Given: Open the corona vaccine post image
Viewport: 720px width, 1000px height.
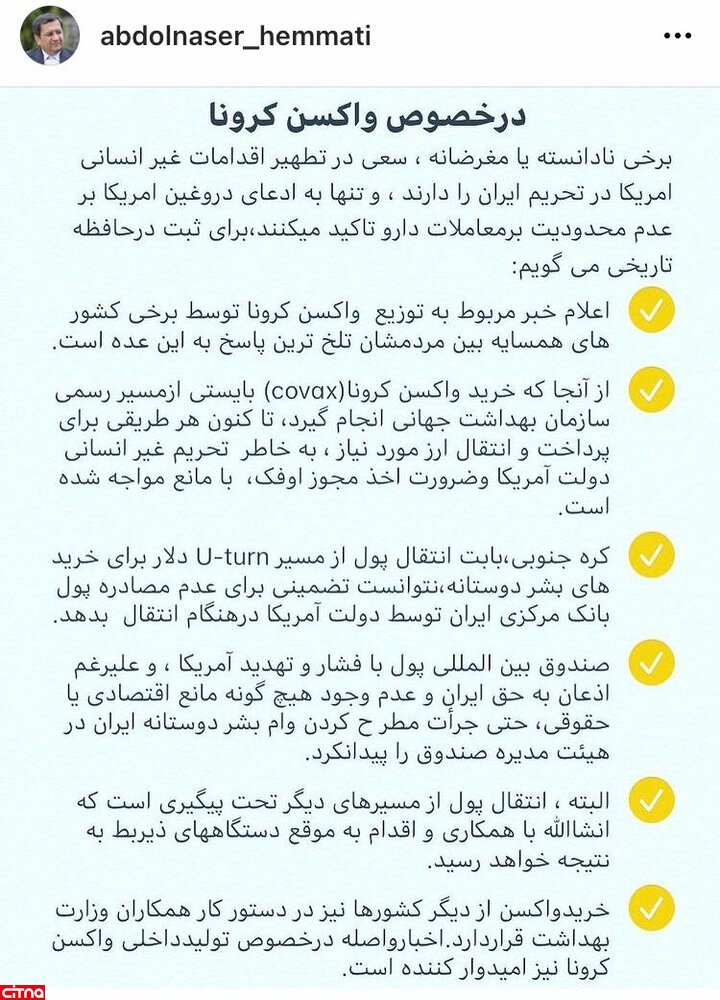Looking at the screenshot, I should [x=360, y=540].
